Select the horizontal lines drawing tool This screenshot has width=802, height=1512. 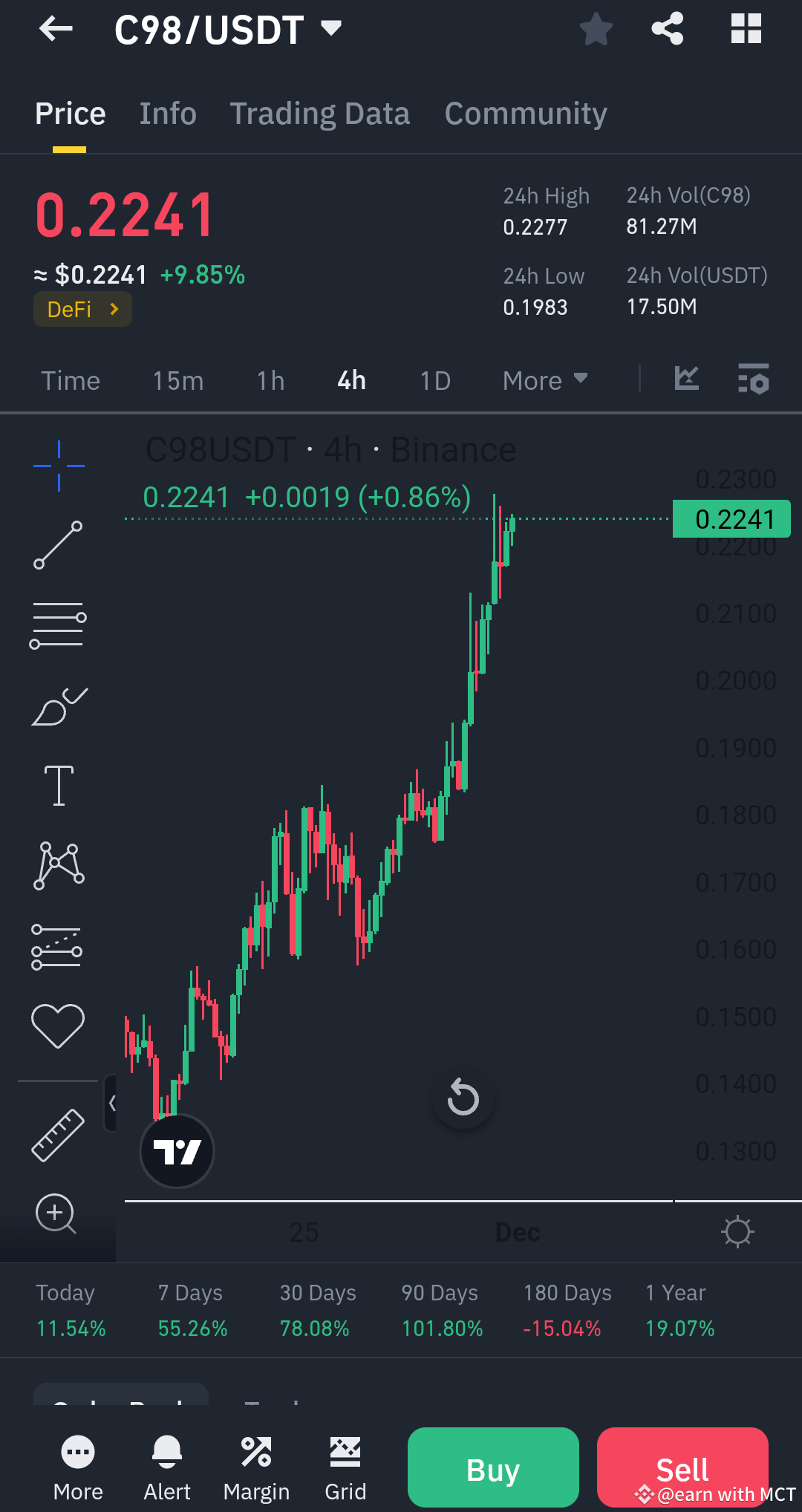tap(58, 625)
